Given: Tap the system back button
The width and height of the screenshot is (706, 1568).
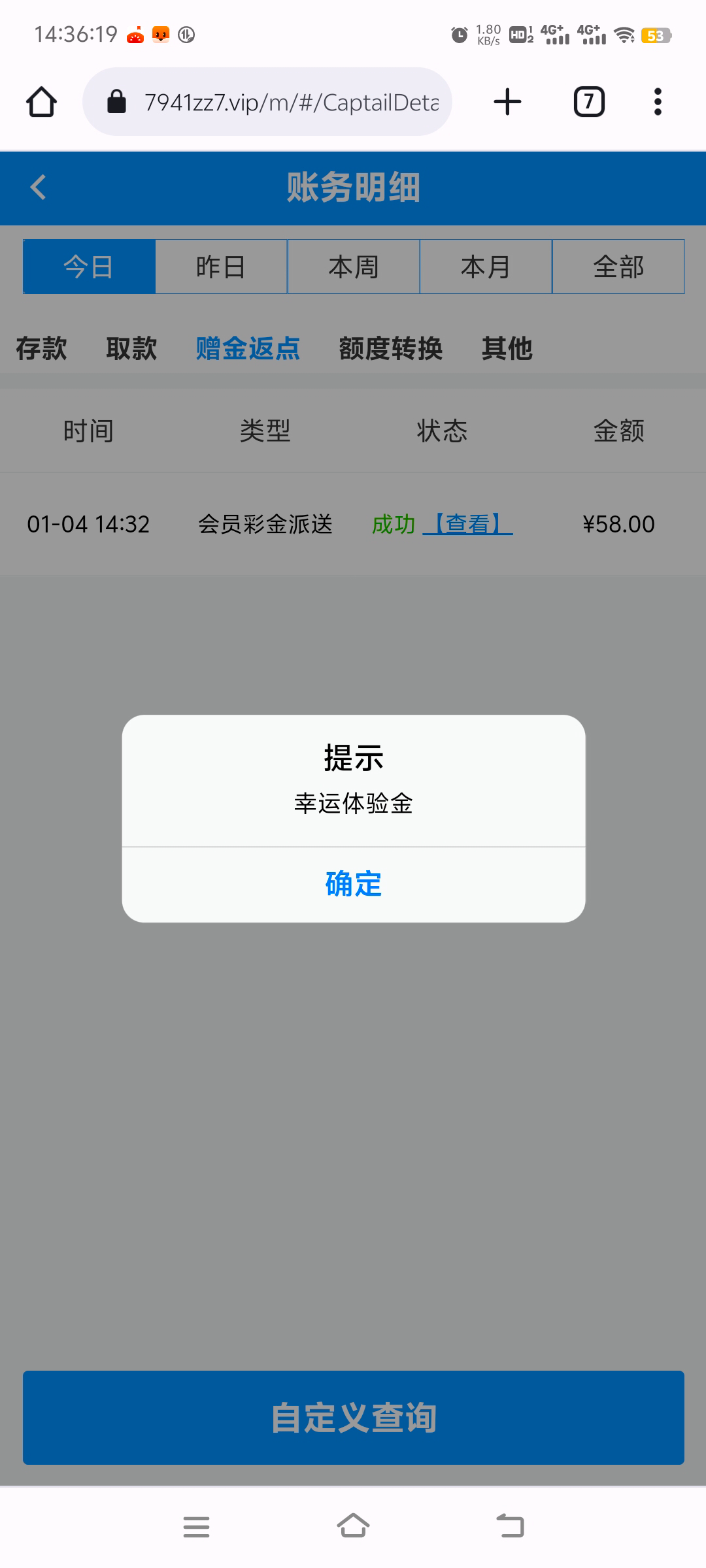Looking at the screenshot, I should [511, 1526].
